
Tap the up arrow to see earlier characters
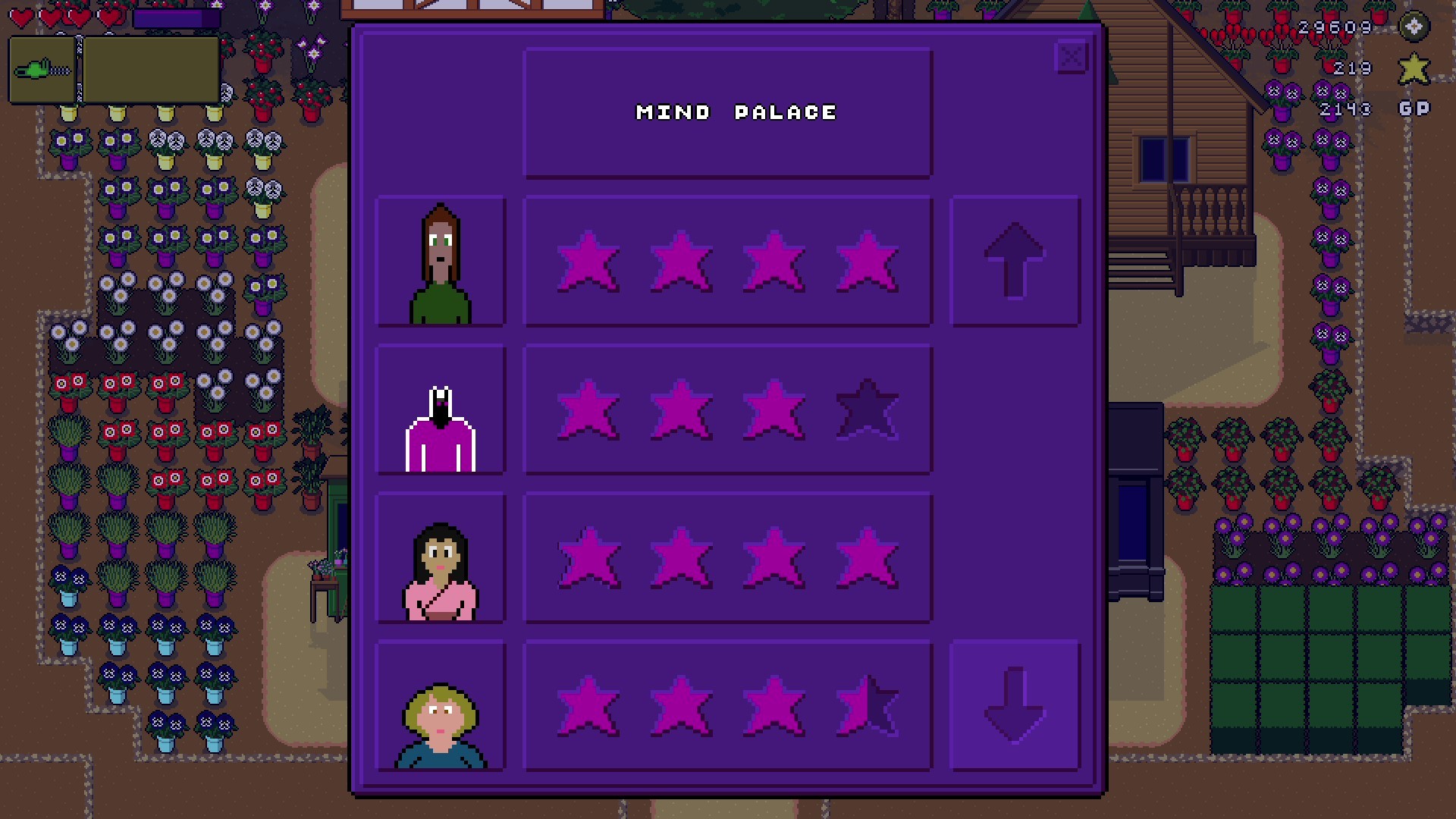click(x=1015, y=261)
